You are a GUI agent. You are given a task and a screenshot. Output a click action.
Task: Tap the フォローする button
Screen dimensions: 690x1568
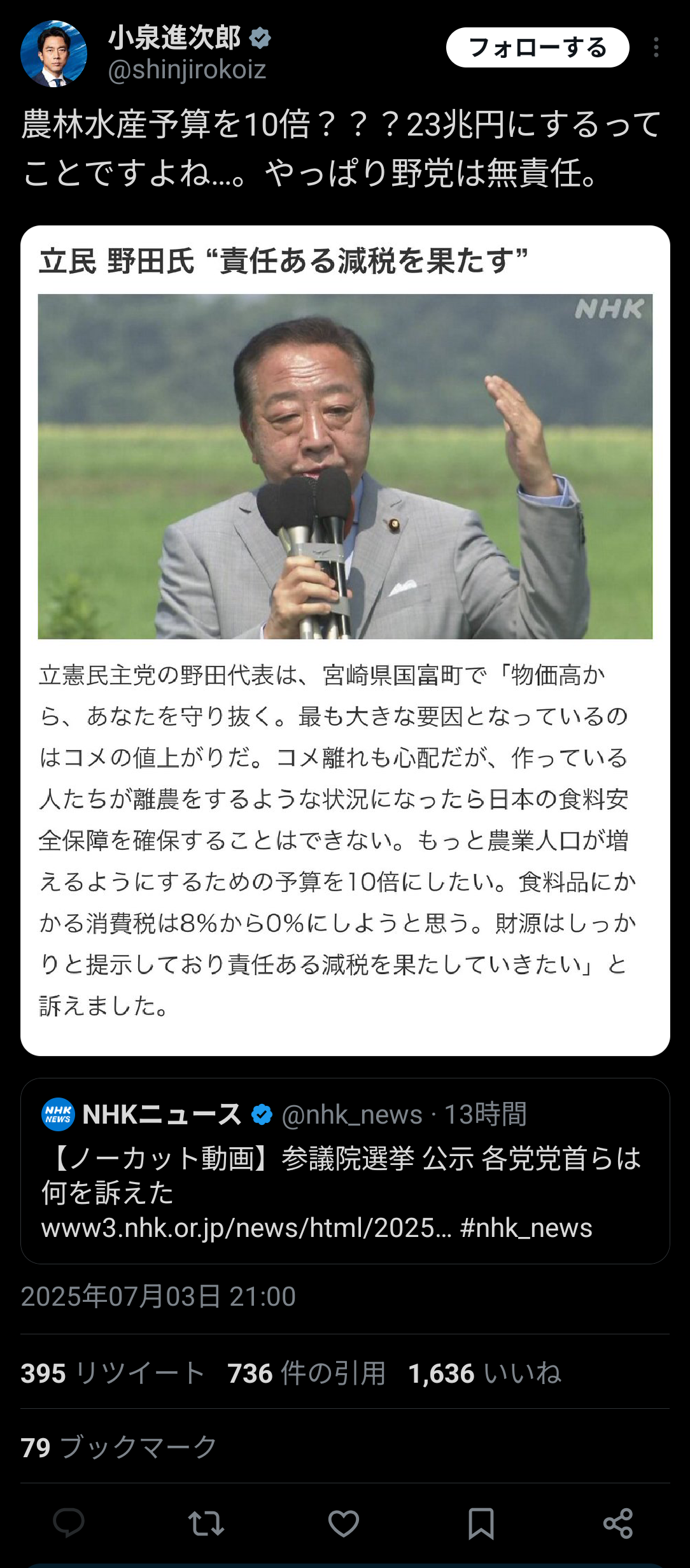[x=537, y=48]
